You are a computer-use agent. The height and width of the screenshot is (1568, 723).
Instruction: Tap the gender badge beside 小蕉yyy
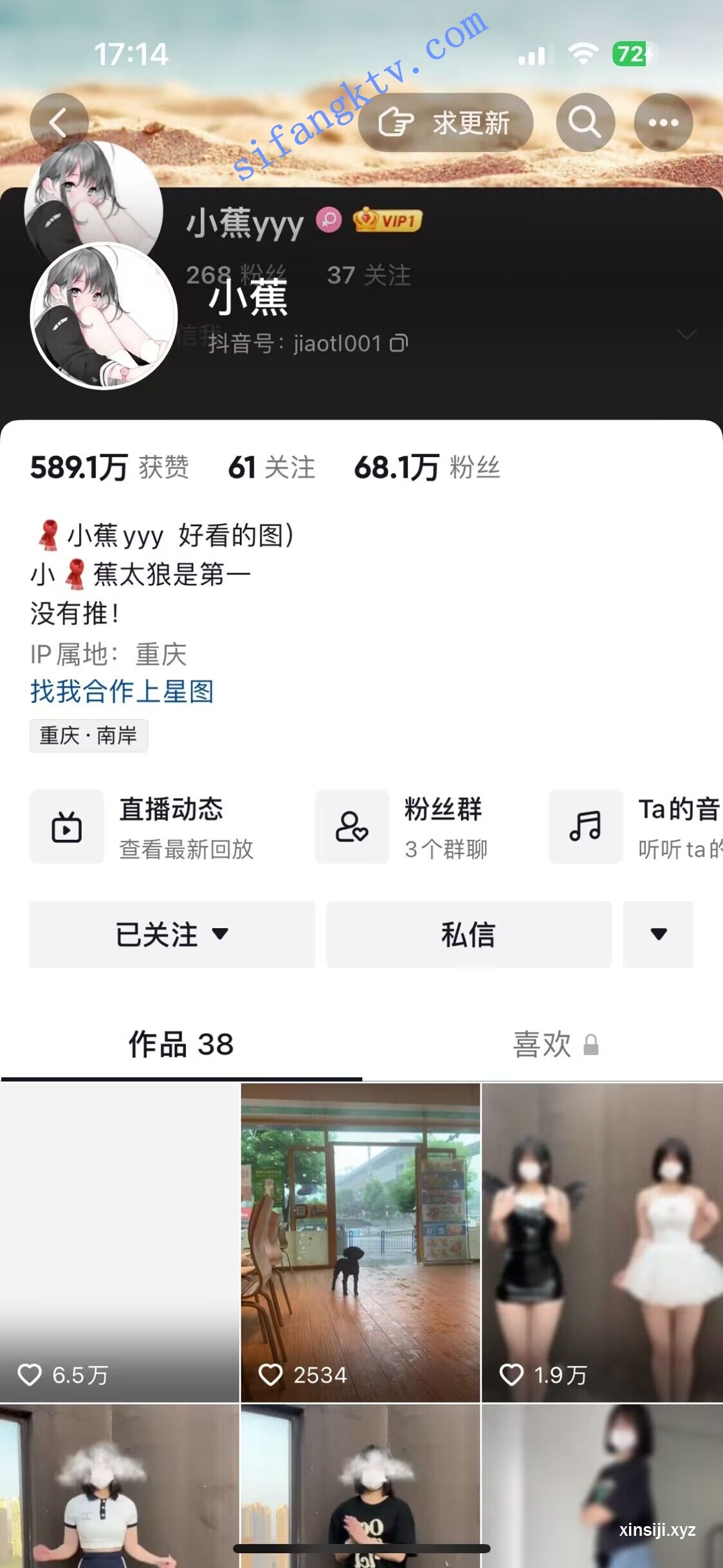click(329, 221)
